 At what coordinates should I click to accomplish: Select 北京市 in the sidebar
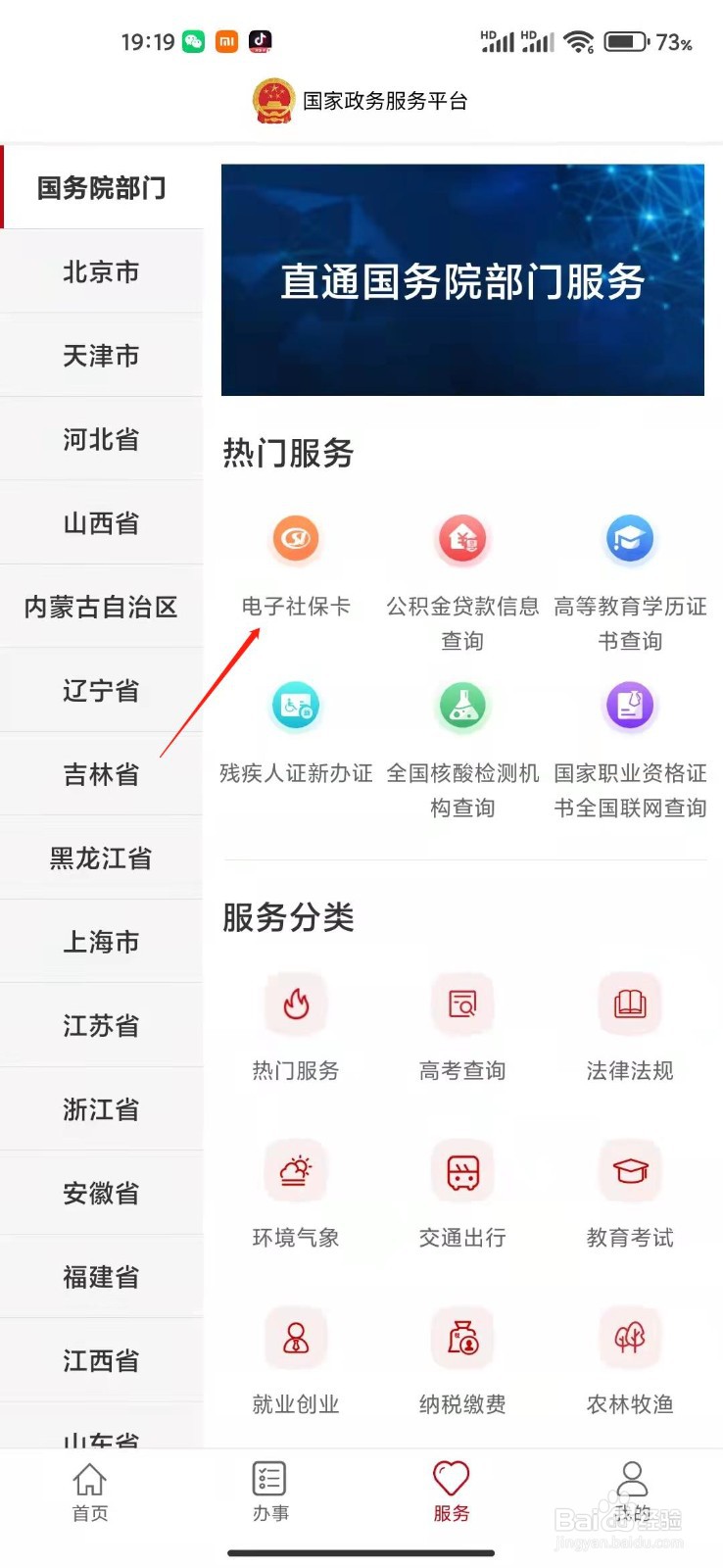tap(100, 272)
